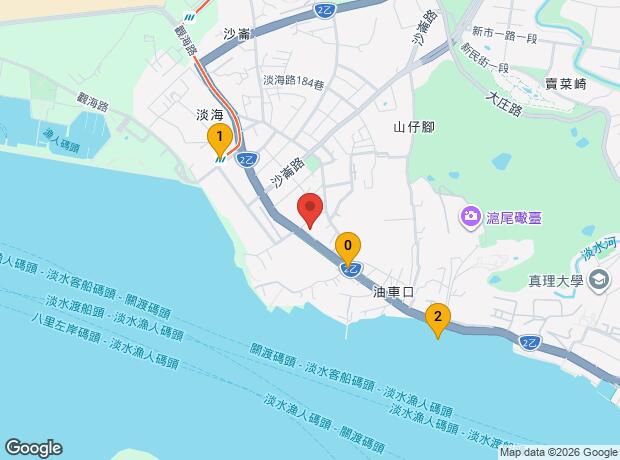Viewport: 620px width, 460px height.
Task: Open the 真理大學 university marker
Action: pyautogui.click(x=599, y=280)
